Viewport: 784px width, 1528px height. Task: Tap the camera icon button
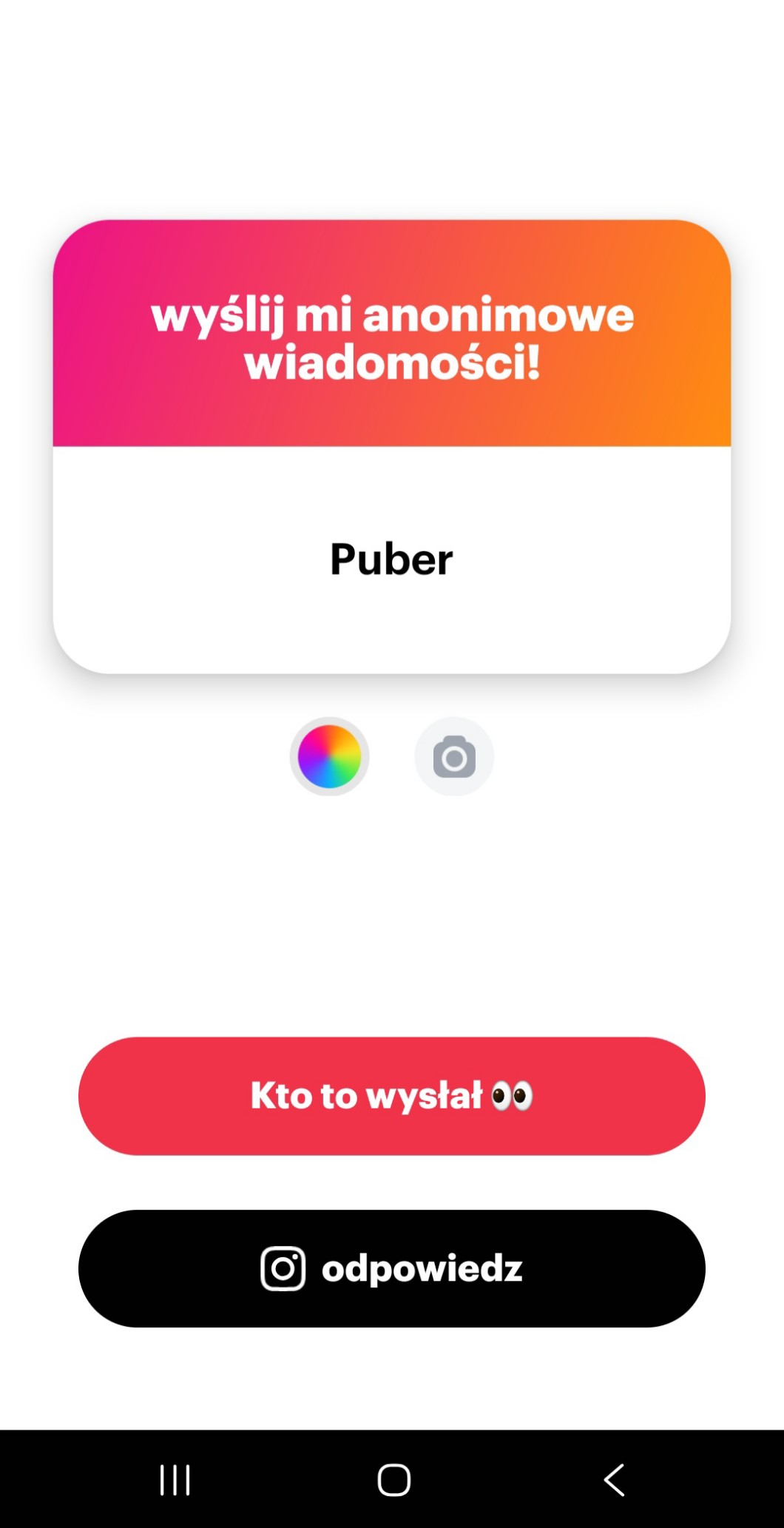454,756
